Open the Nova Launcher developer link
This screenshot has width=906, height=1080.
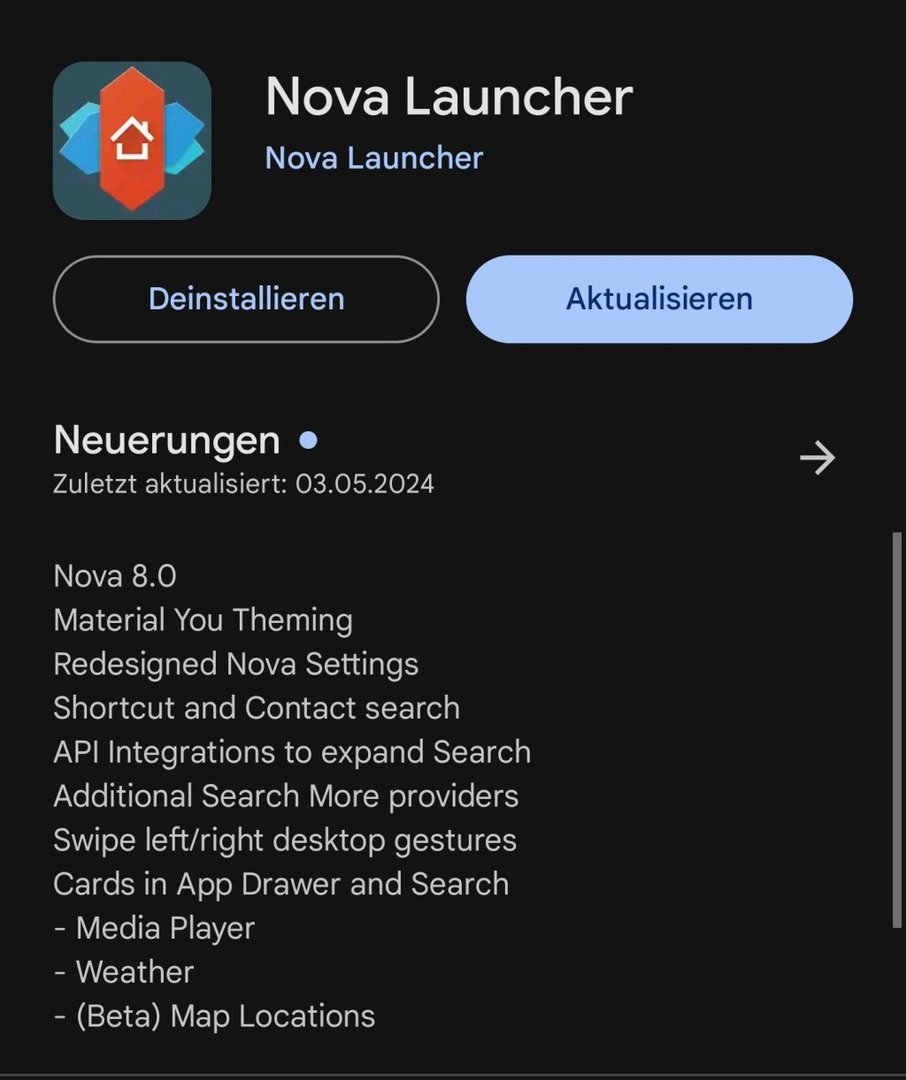tap(374, 158)
